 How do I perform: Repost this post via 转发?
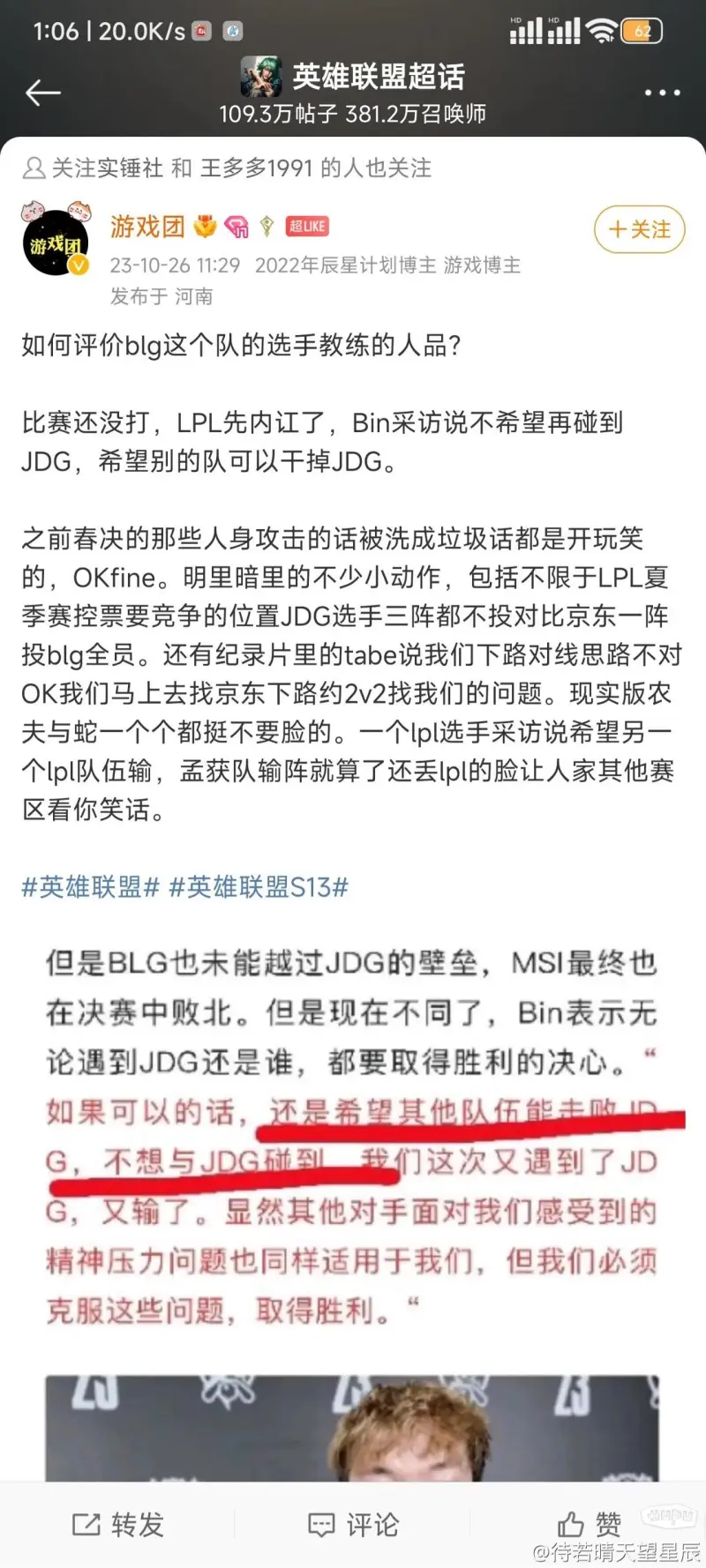117,1524
